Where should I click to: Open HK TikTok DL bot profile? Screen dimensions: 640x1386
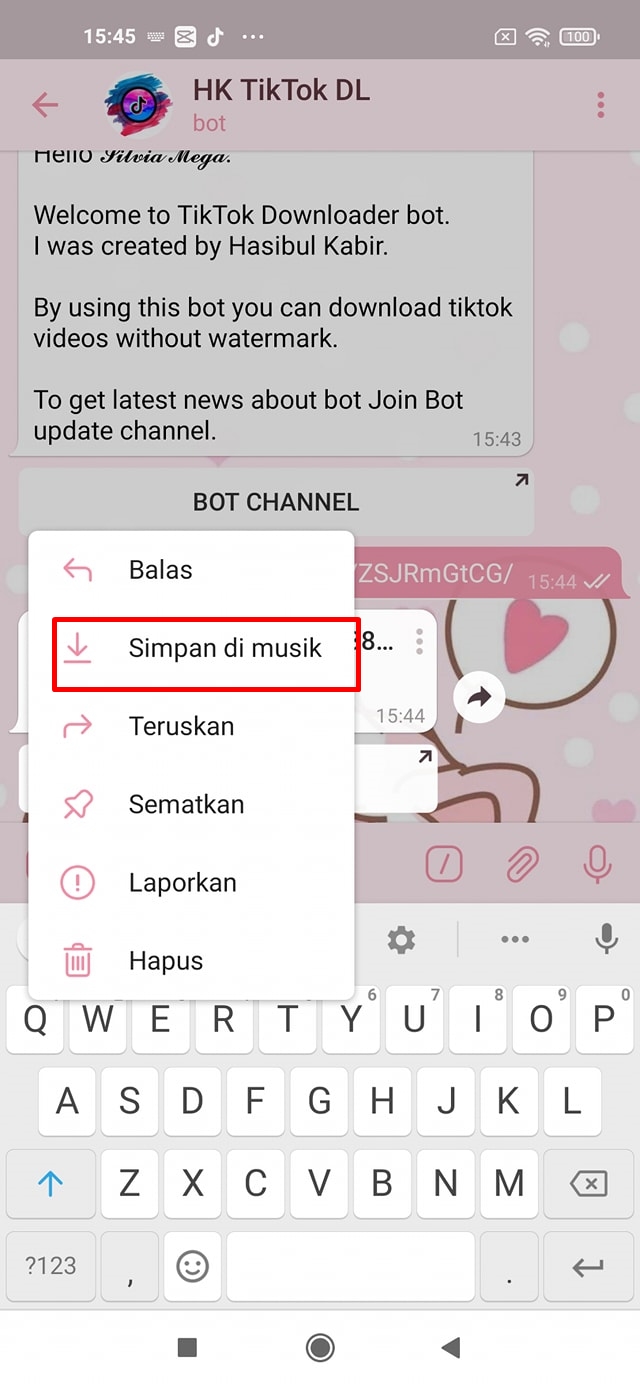280,103
